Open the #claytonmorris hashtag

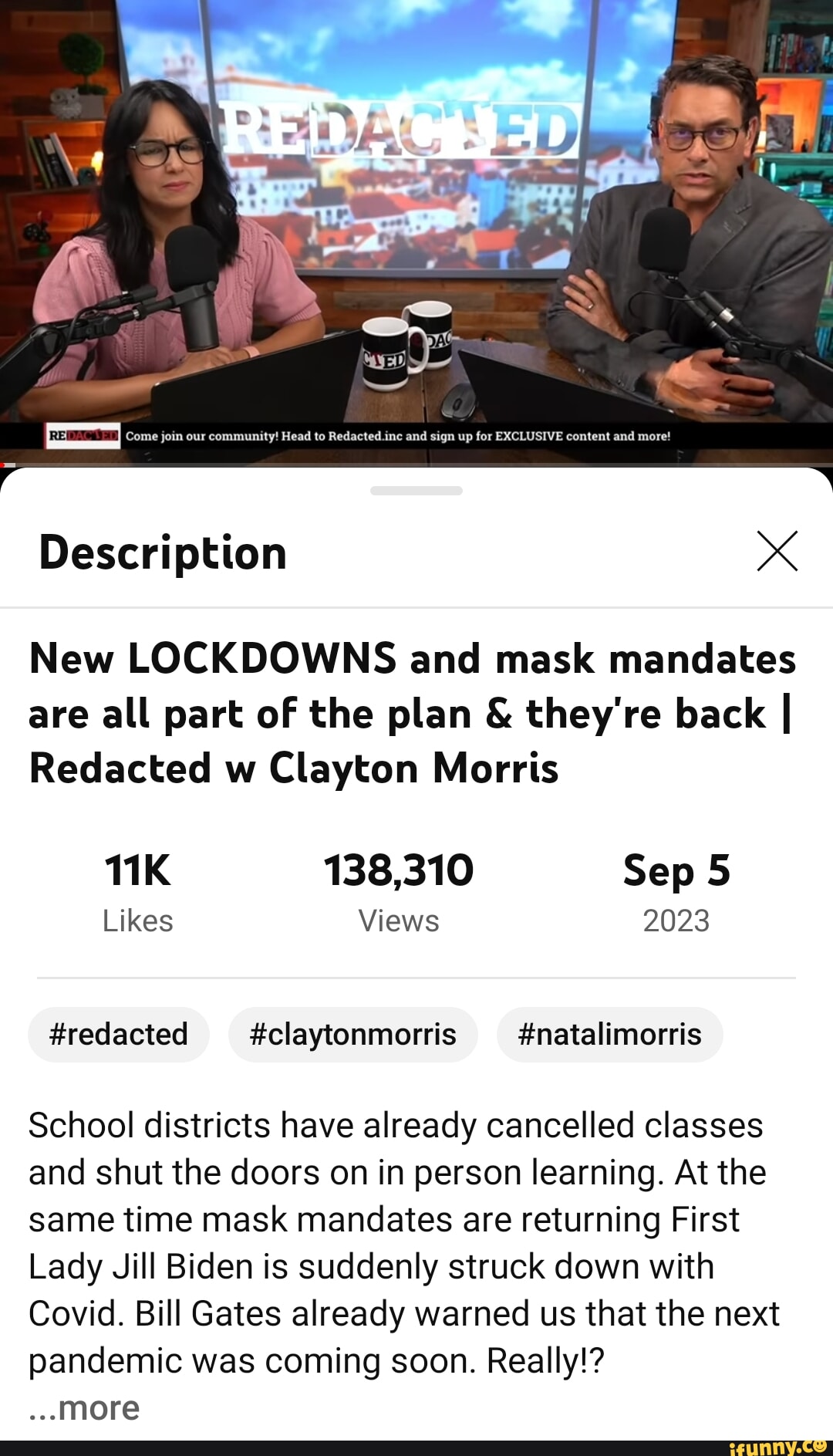352,1035
